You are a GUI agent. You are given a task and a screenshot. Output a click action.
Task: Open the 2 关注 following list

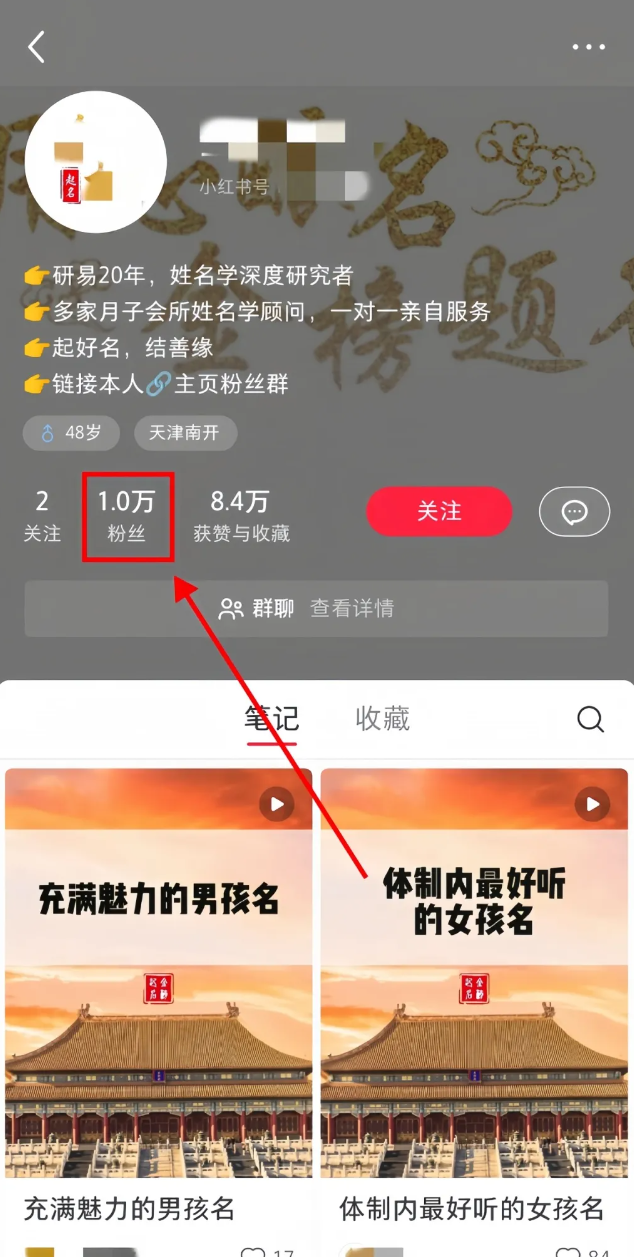click(42, 516)
